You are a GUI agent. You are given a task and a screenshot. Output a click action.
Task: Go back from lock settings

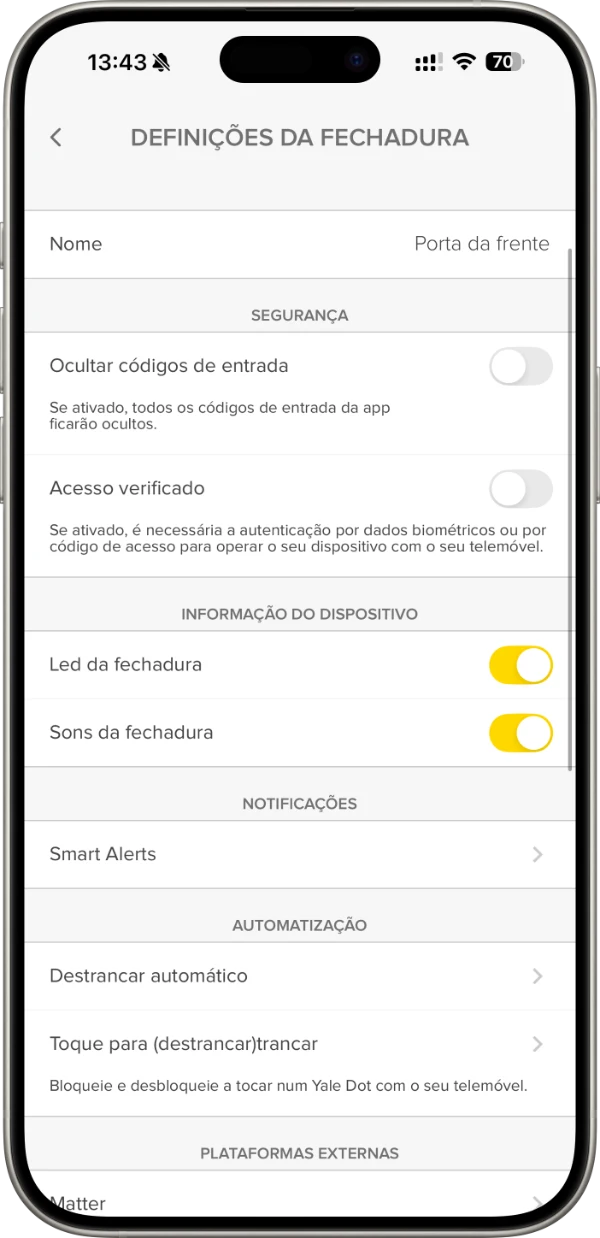[56, 138]
